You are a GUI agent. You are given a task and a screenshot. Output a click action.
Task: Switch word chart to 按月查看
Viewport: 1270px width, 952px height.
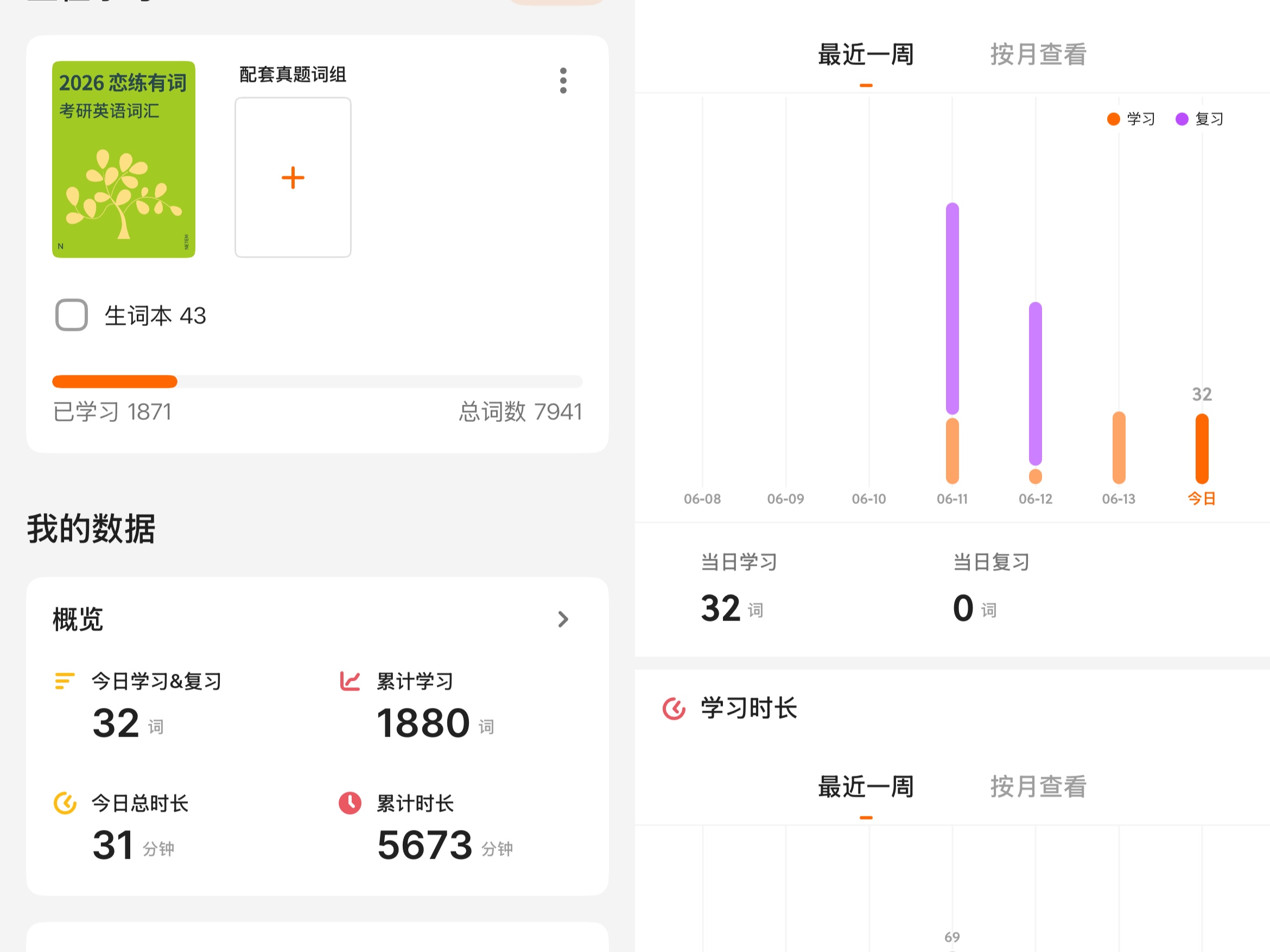point(1038,54)
